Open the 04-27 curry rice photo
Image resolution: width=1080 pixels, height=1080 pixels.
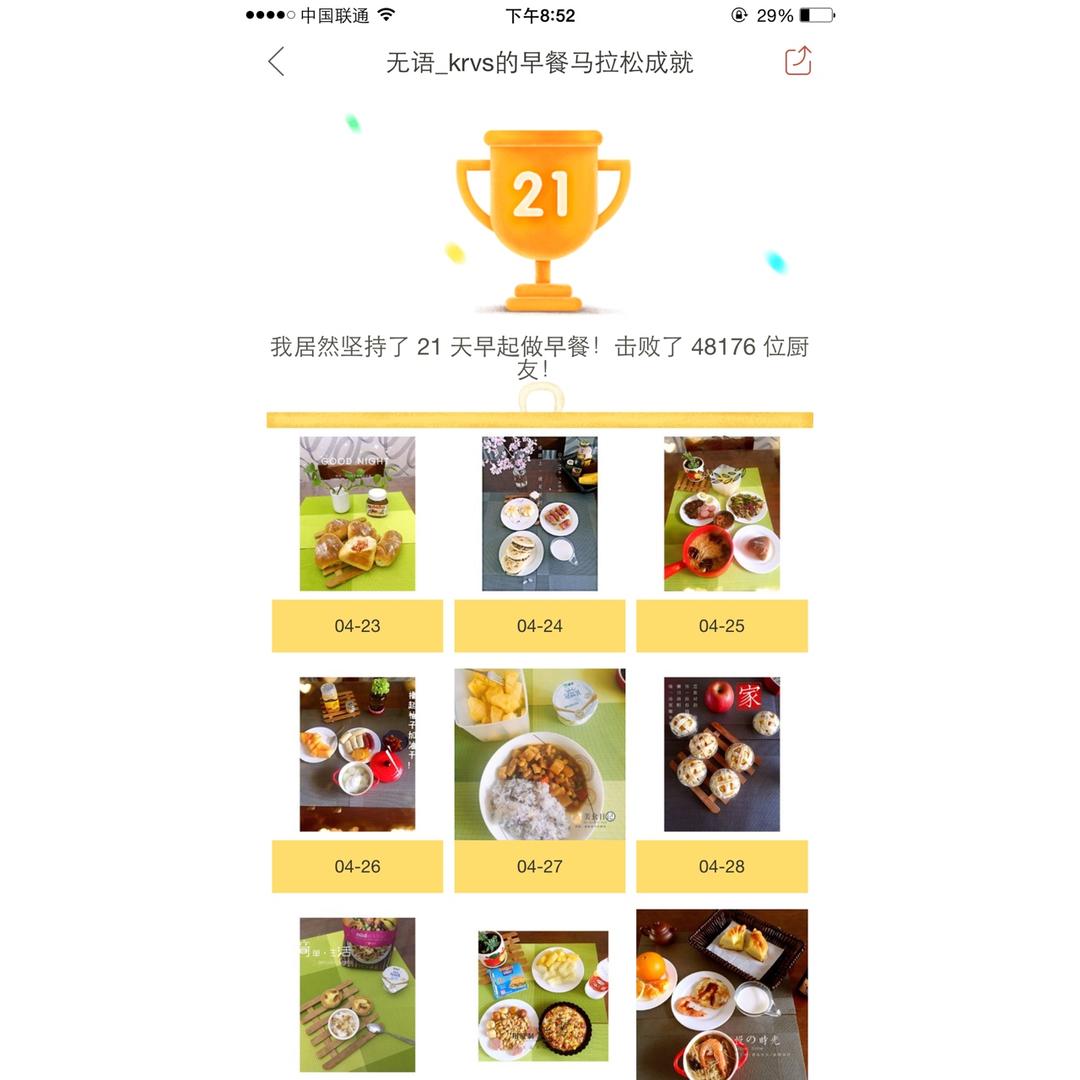click(x=540, y=754)
